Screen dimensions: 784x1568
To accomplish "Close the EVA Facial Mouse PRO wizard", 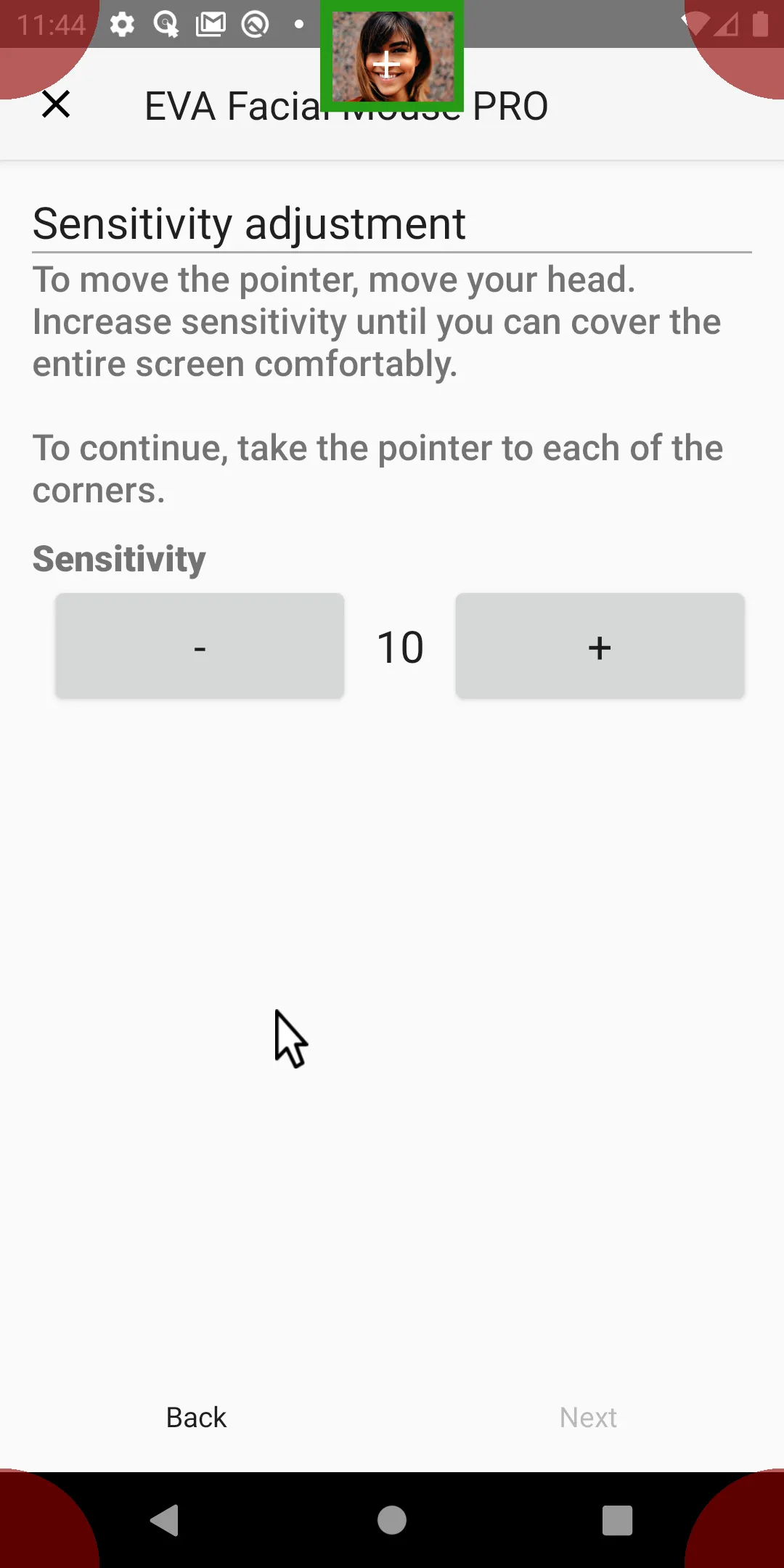I will click(x=56, y=105).
